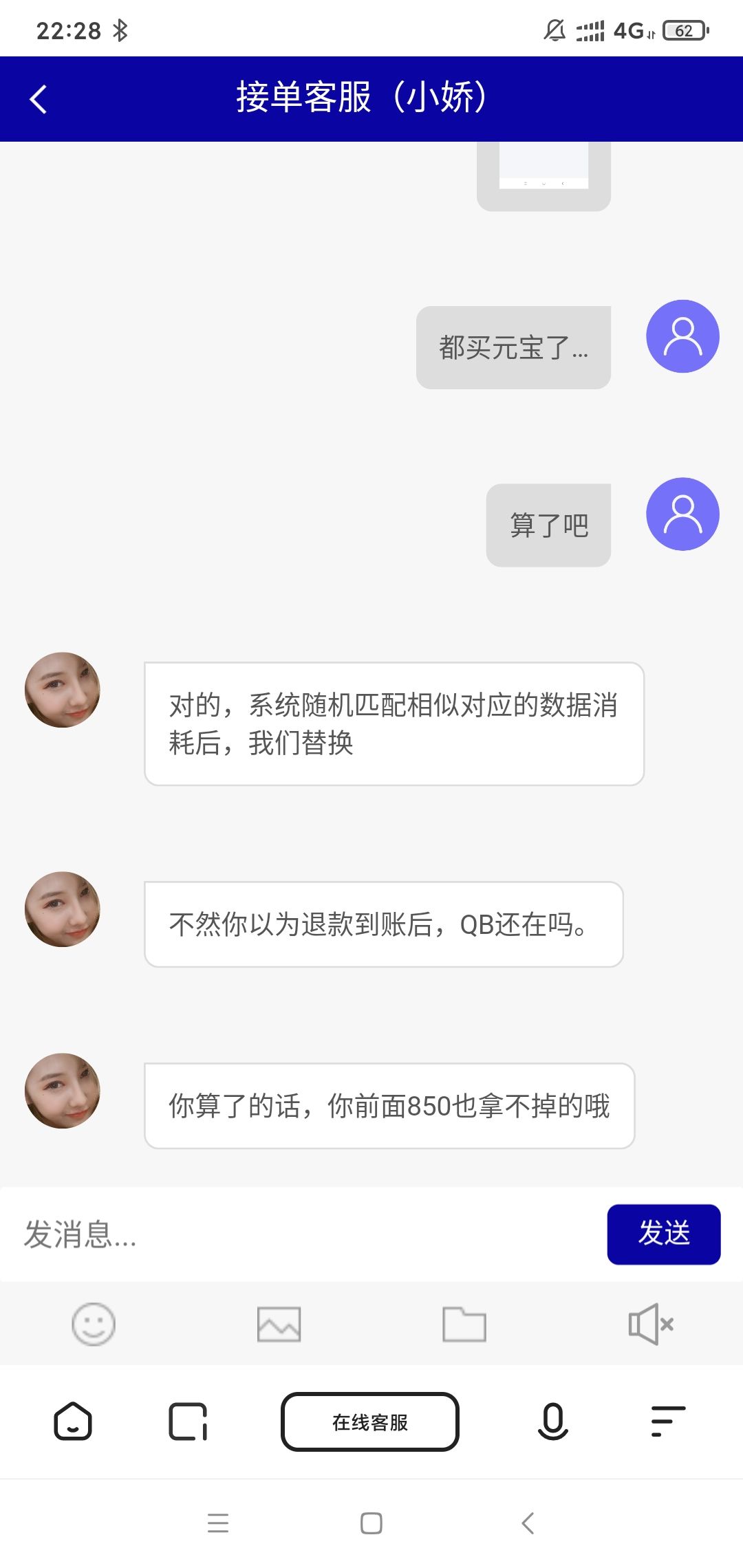
Task: Tap system home button
Action: tap(371, 1523)
